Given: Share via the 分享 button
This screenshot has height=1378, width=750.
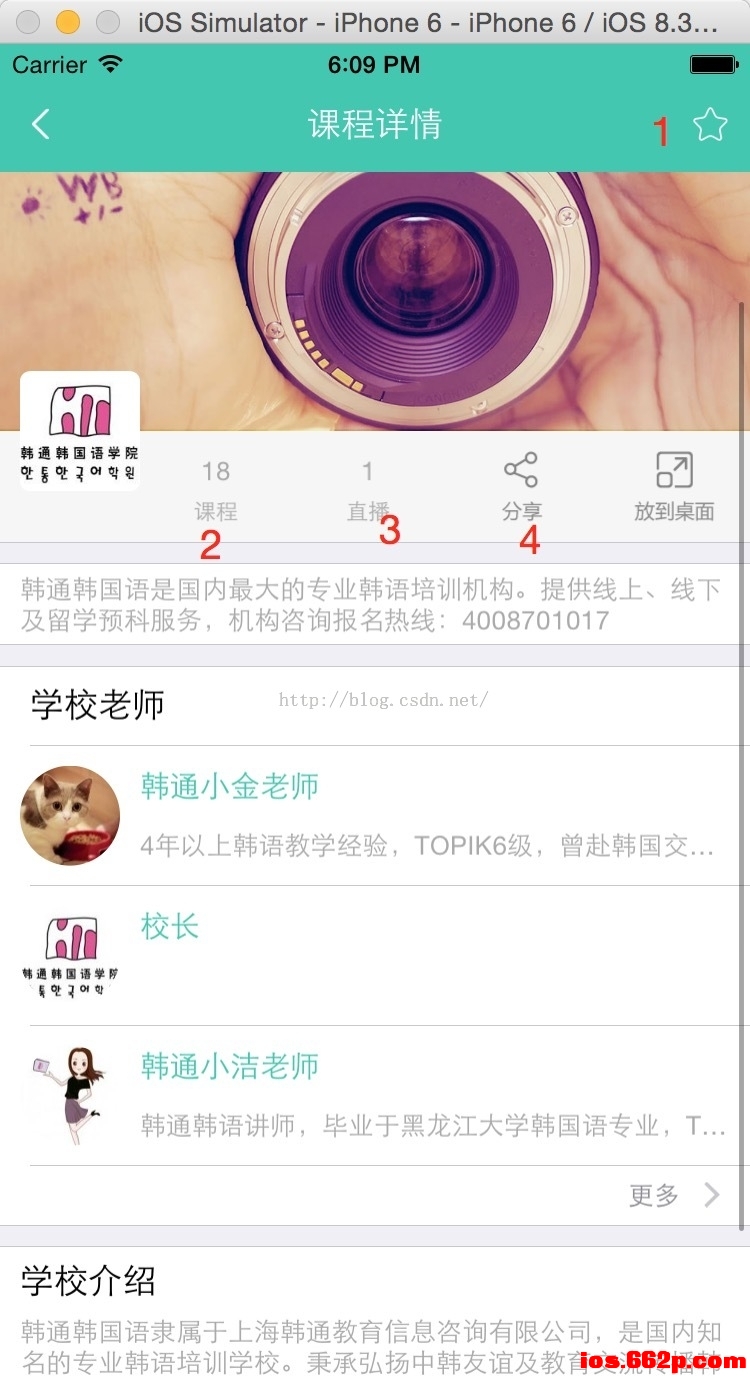Looking at the screenshot, I should pyautogui.click(x=521, y=486).
